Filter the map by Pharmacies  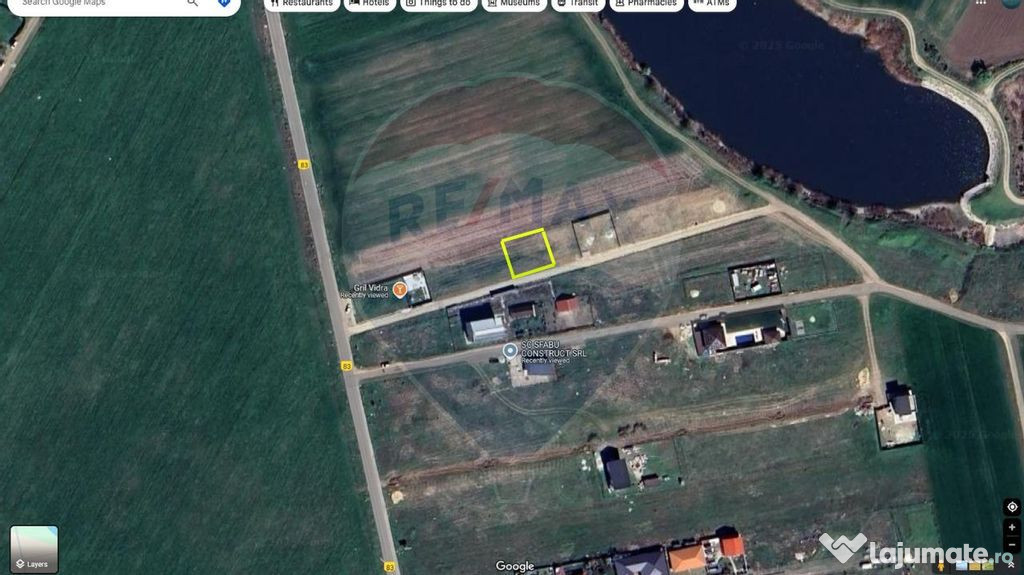(x=647, y=3)
